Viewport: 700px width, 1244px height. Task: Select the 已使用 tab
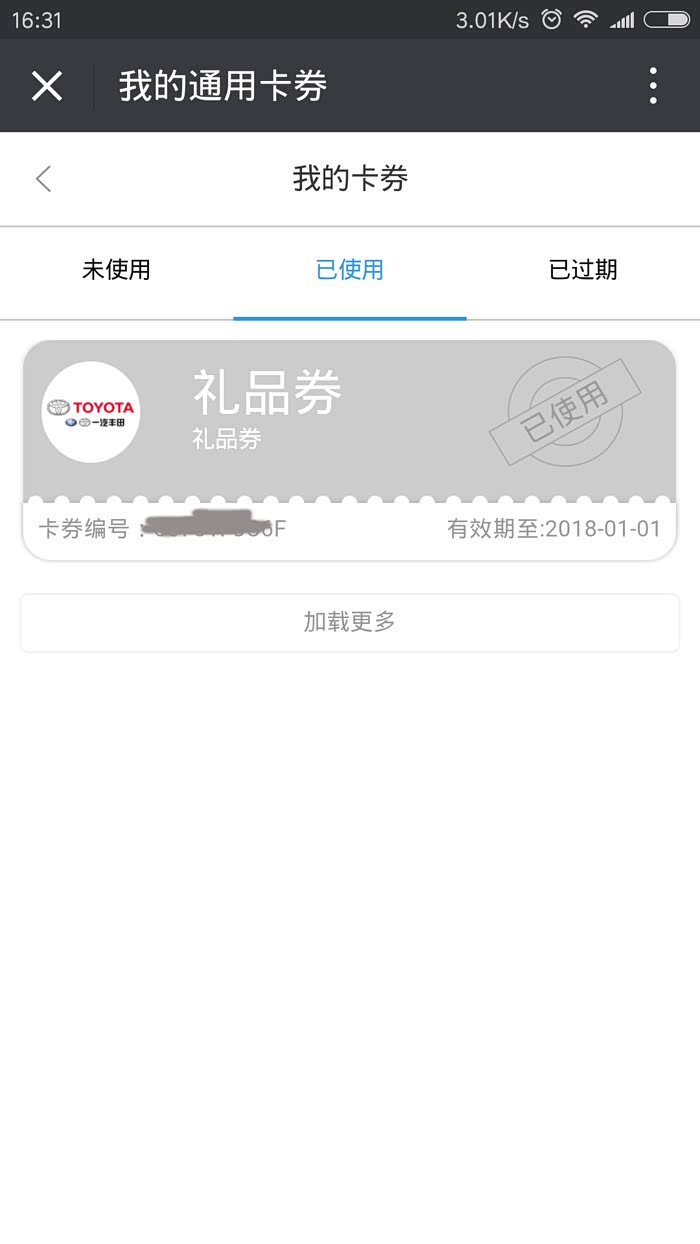coord(350,270)
